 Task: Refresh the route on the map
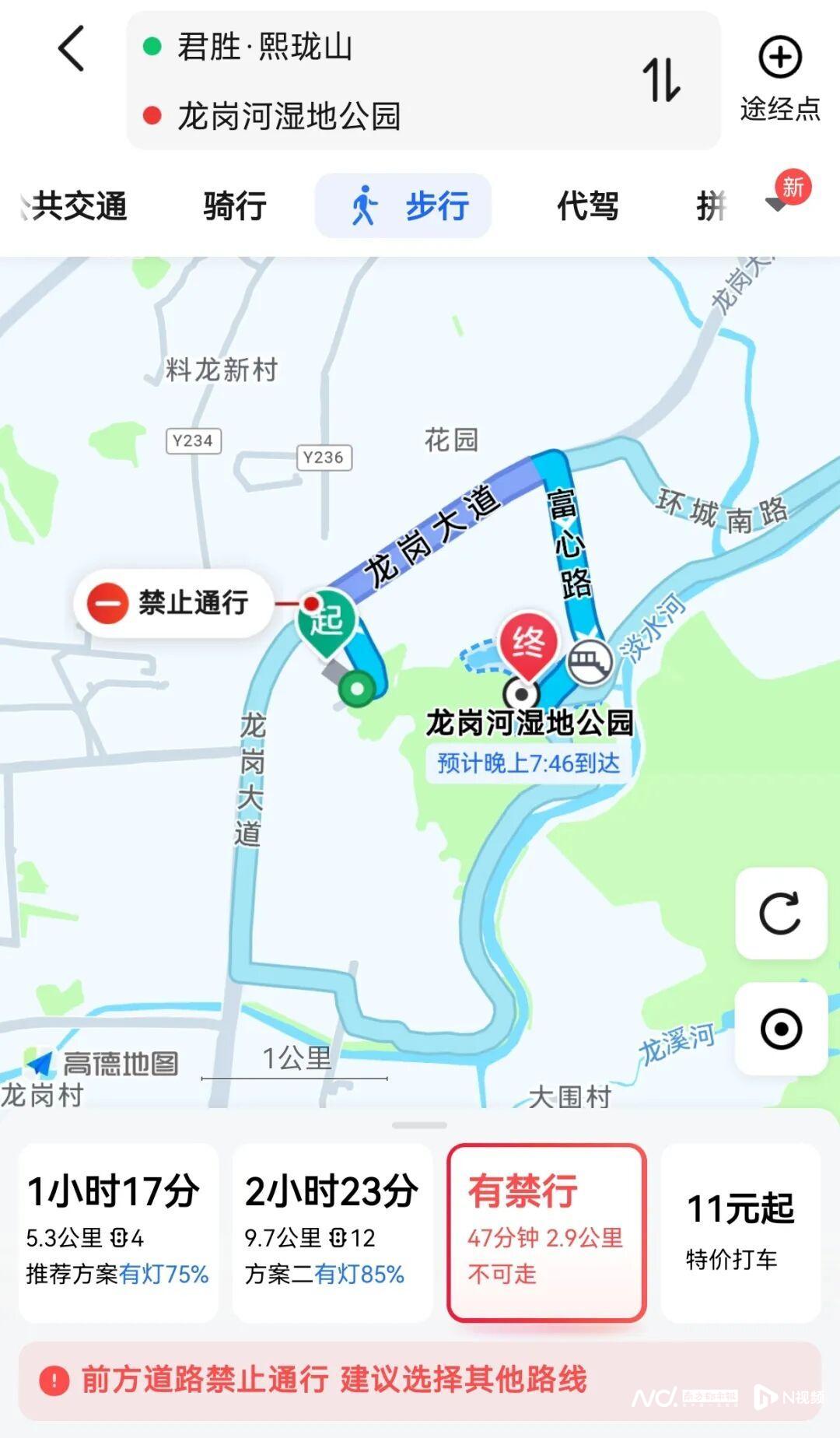780,914
